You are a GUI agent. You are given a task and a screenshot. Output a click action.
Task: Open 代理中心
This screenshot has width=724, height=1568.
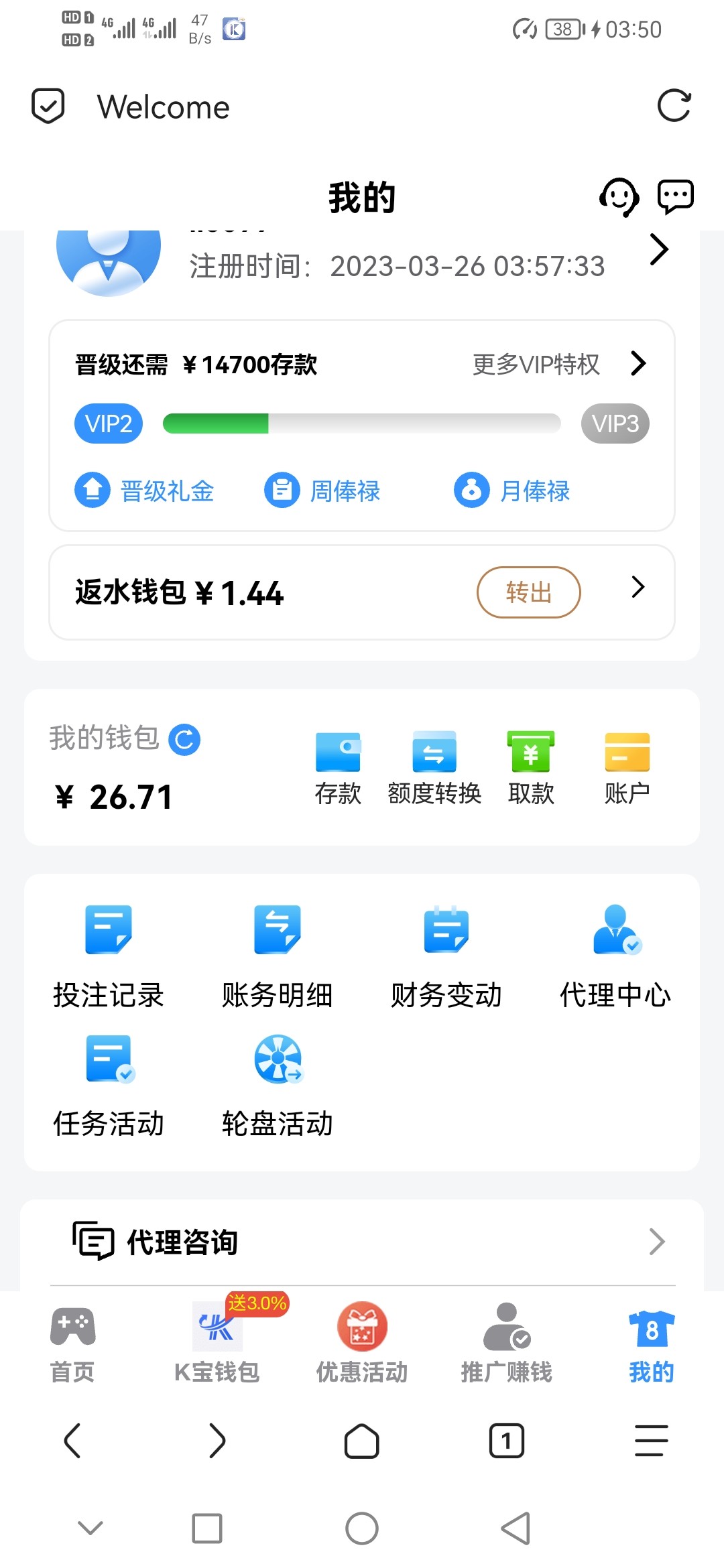coord(615,957)
